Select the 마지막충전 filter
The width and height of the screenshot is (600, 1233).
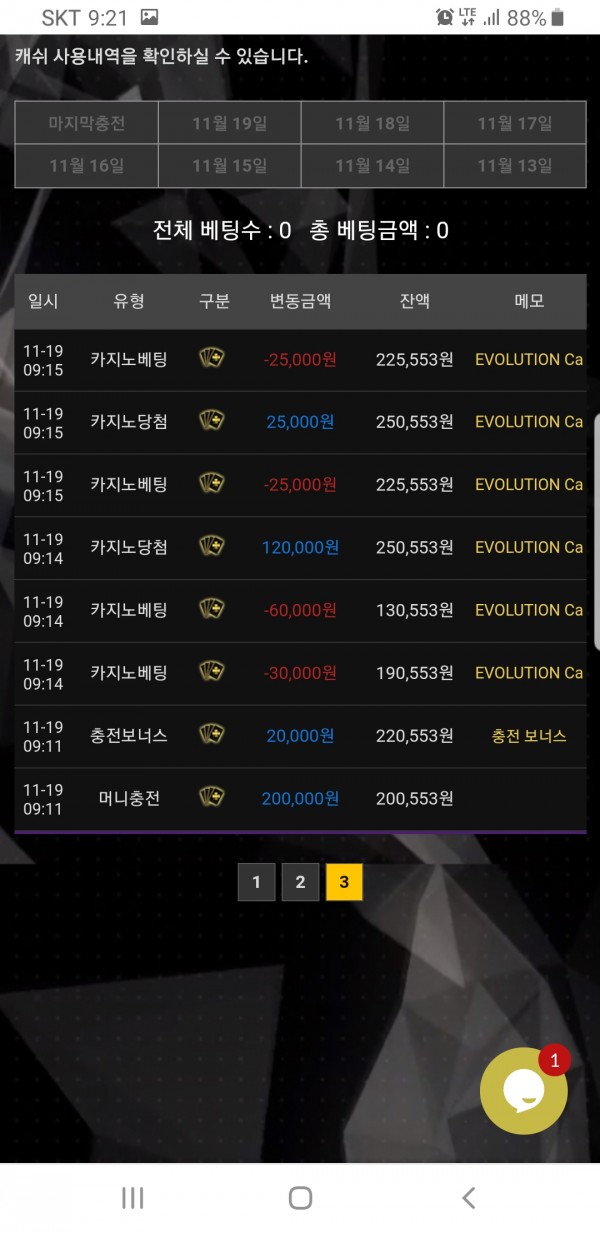pyautogui.click(x=87, y=124)
